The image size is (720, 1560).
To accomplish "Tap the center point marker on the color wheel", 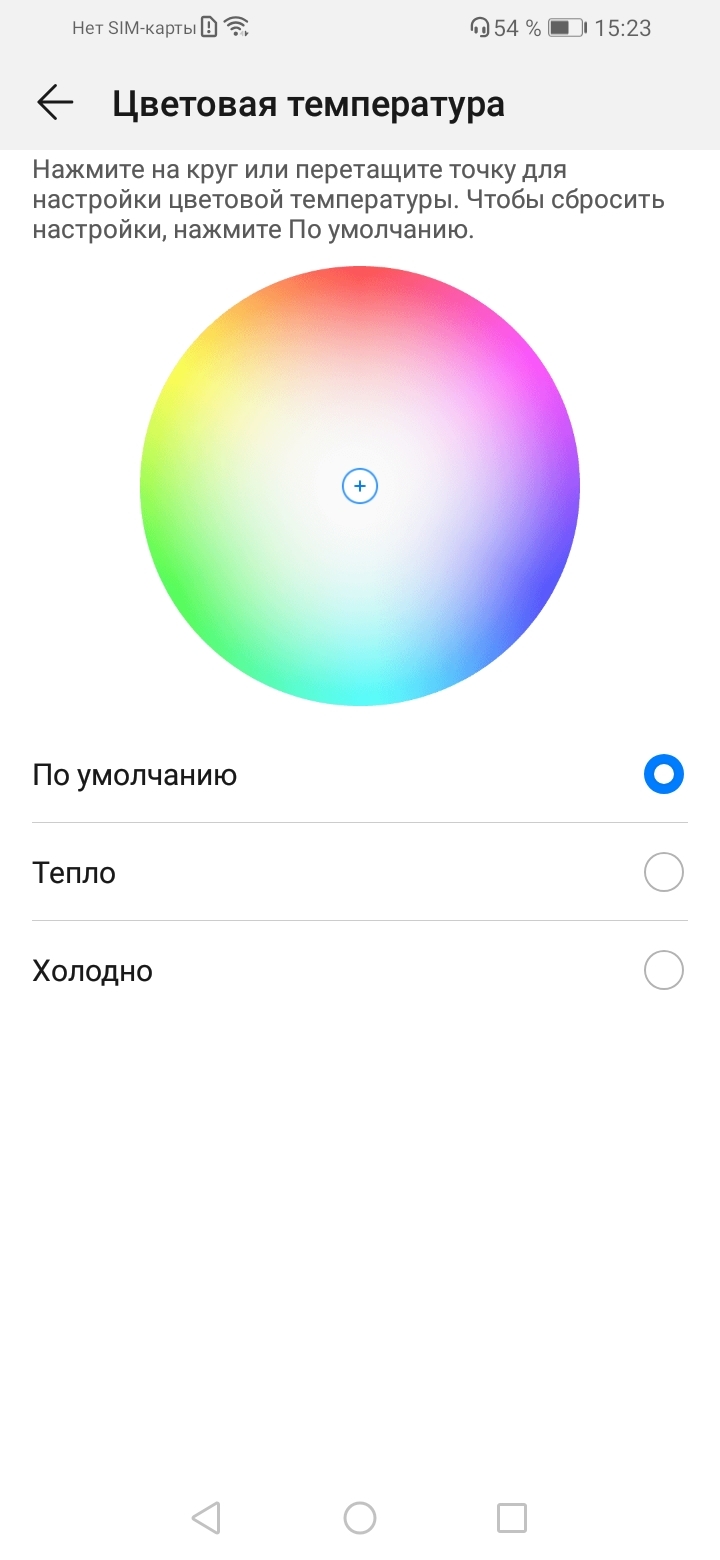I will click(x=359, y=485).
